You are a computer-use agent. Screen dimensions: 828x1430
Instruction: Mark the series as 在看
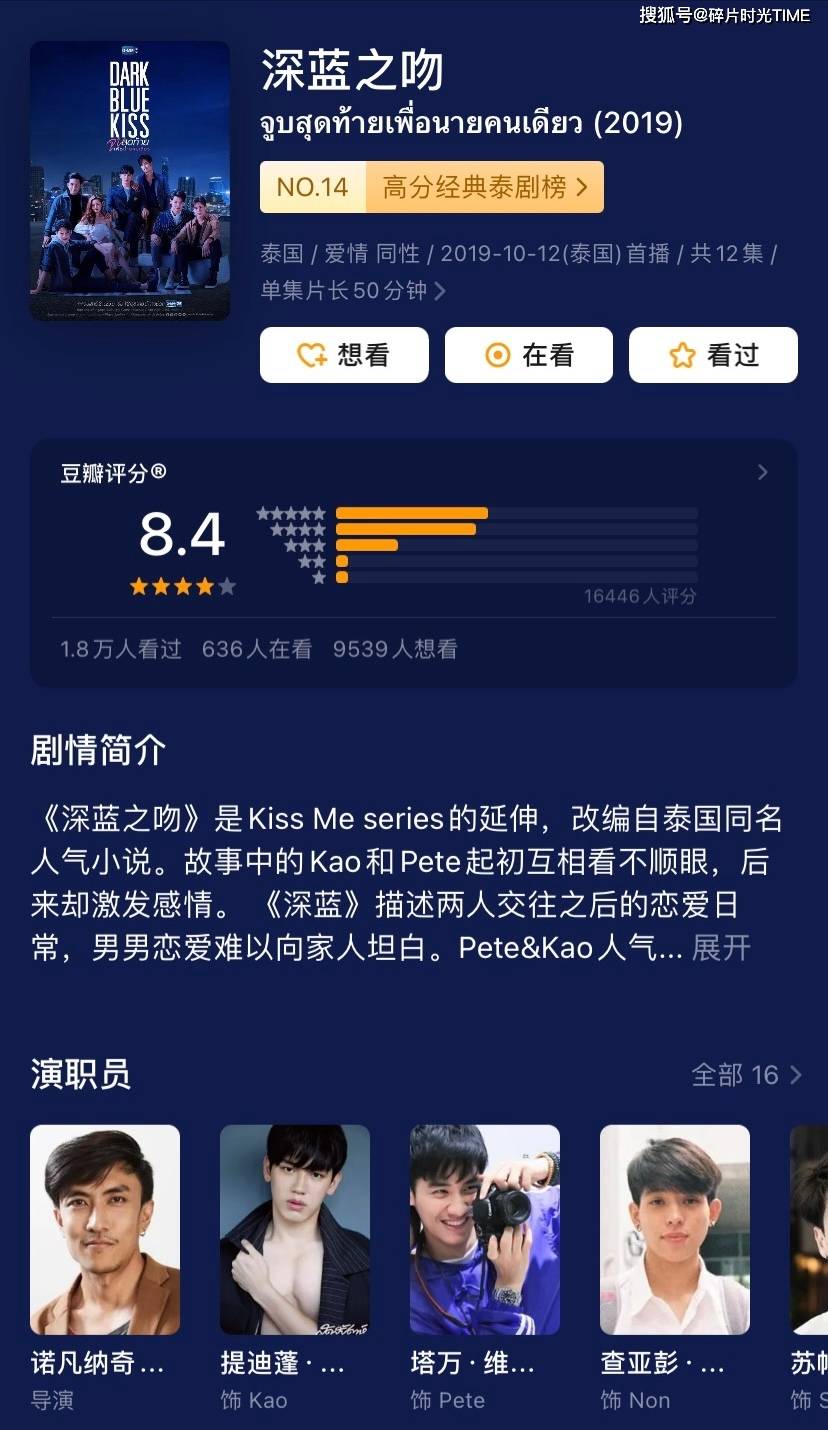[528, 355]
